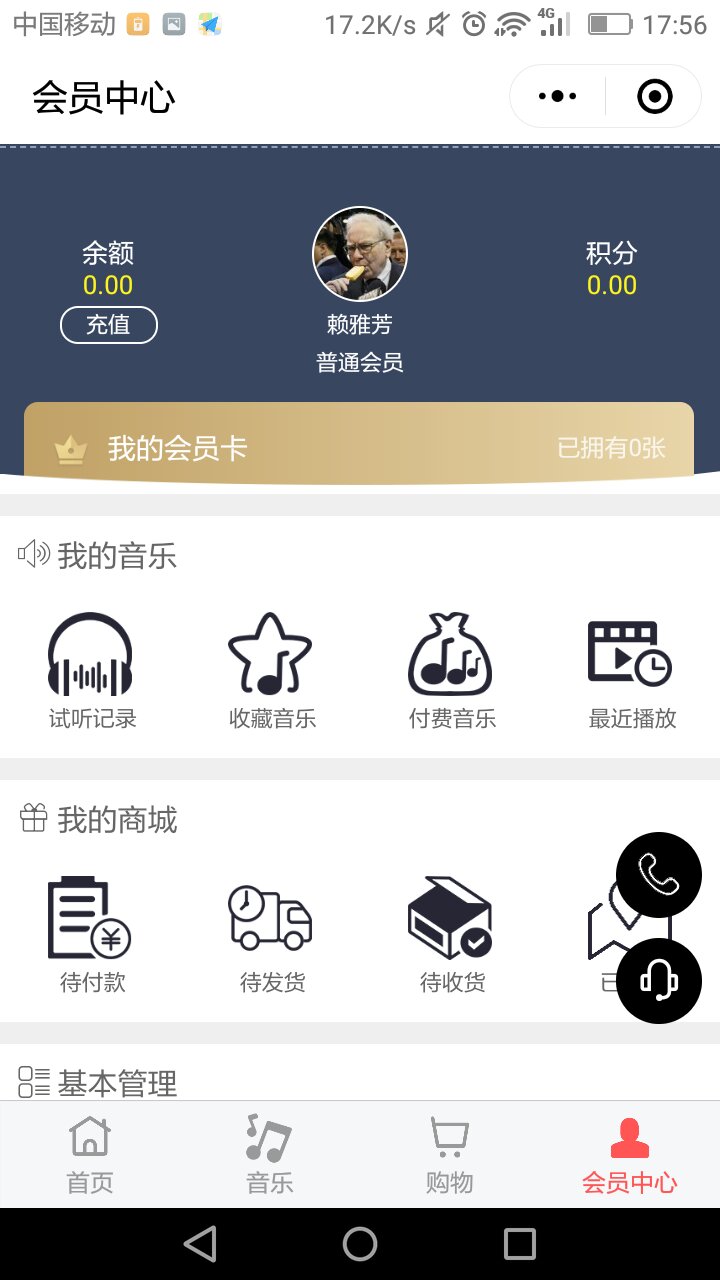Go to the 购物 shopping tab

450,1155
